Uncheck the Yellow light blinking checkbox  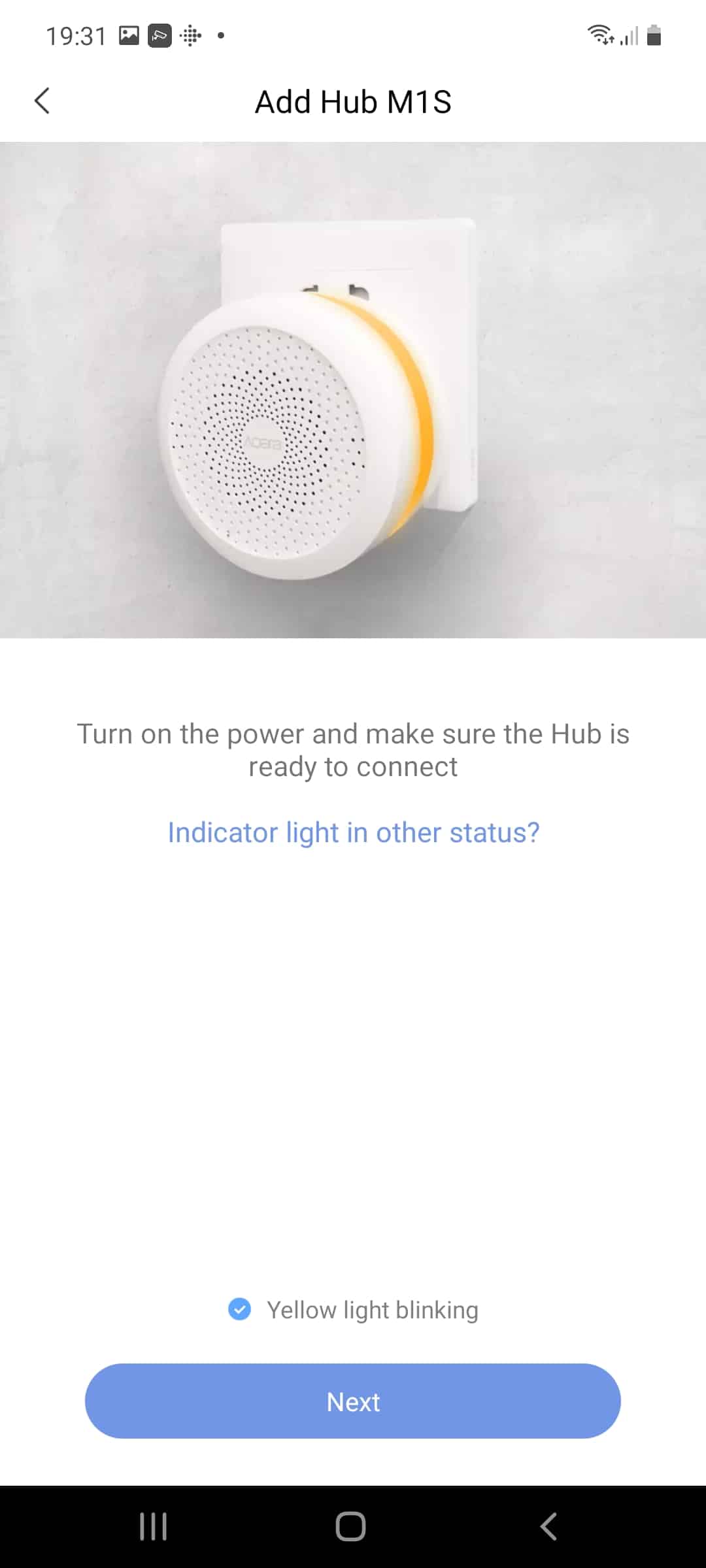(x=240, y=1309)
